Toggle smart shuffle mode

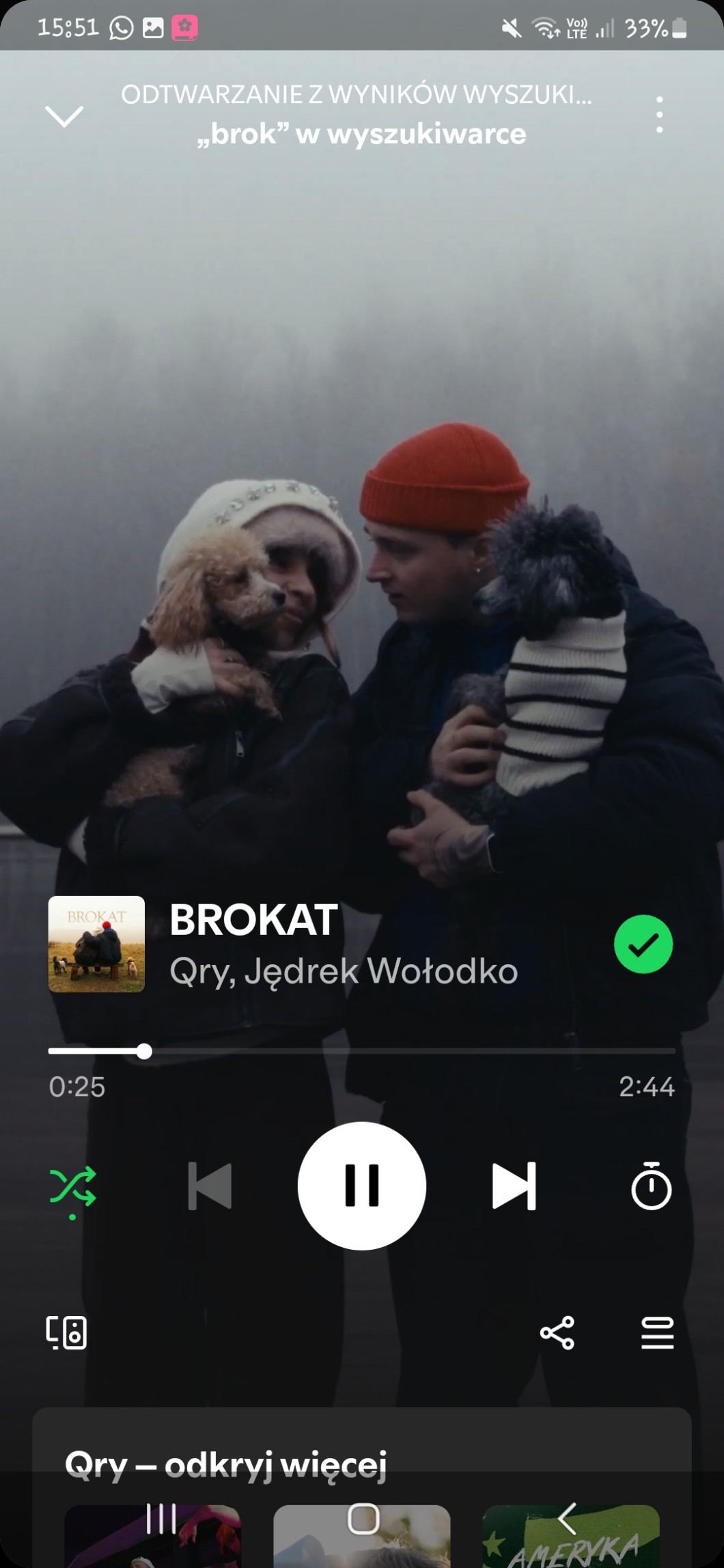coord(72,1192)
